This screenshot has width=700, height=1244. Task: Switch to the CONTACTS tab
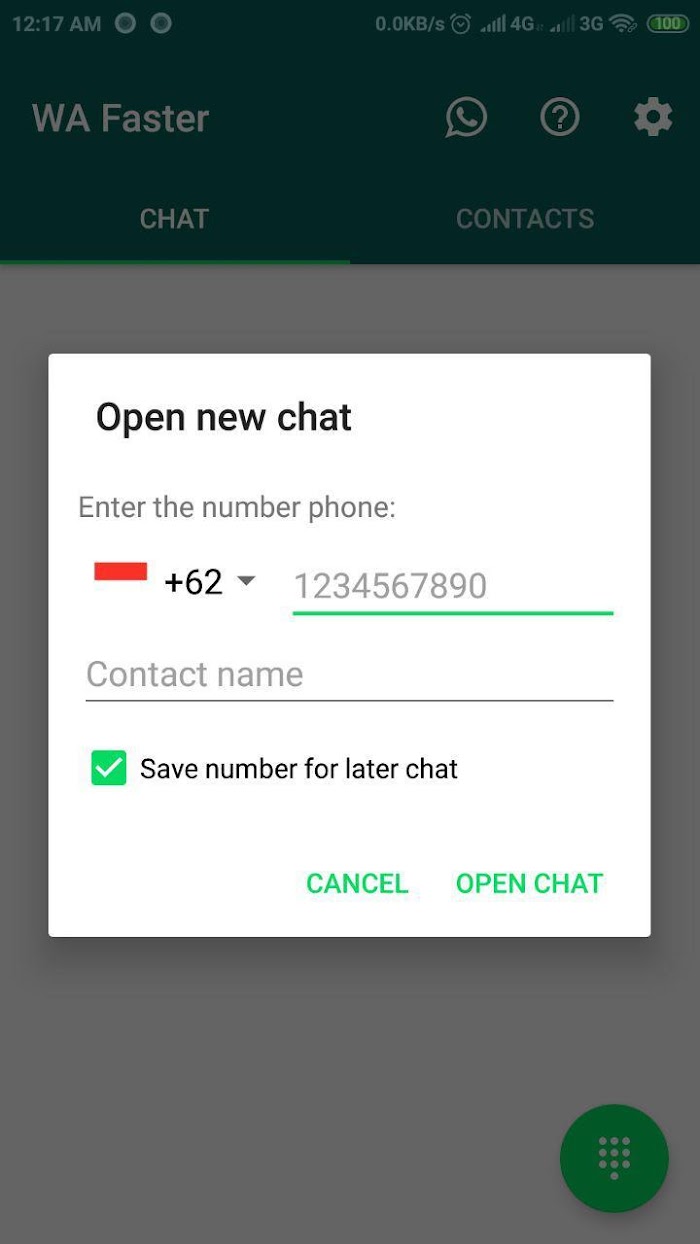pos(525,219)
